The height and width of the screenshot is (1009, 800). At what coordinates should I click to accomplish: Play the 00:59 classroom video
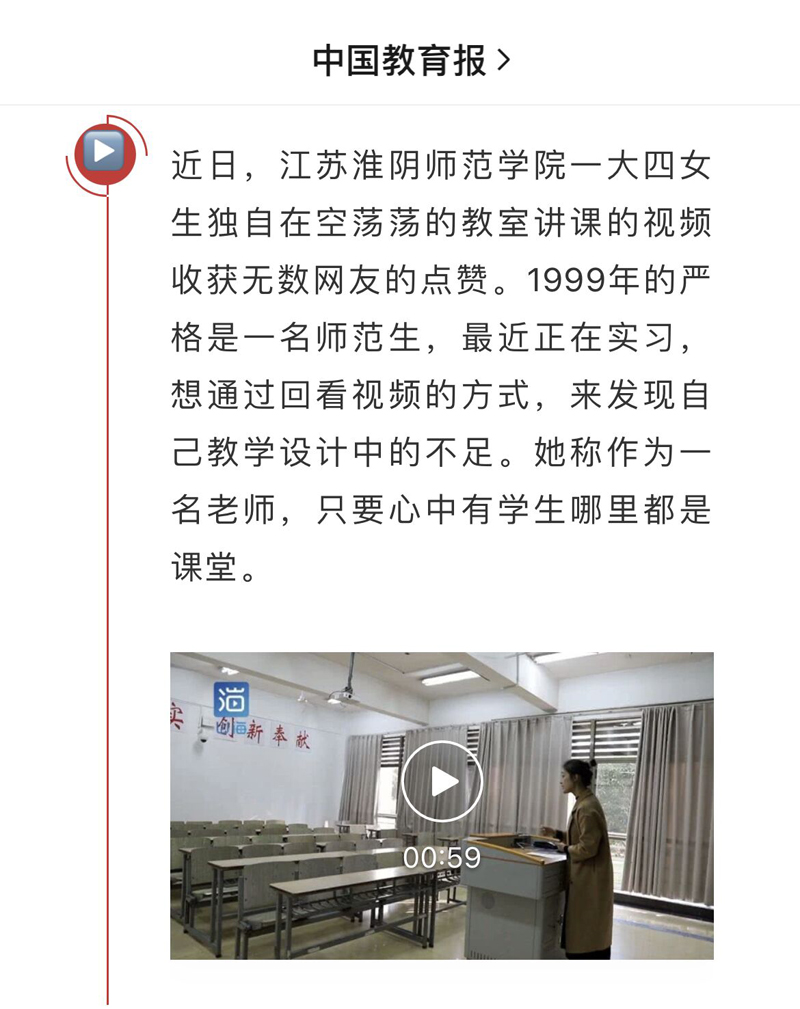(x=442, y=781)
